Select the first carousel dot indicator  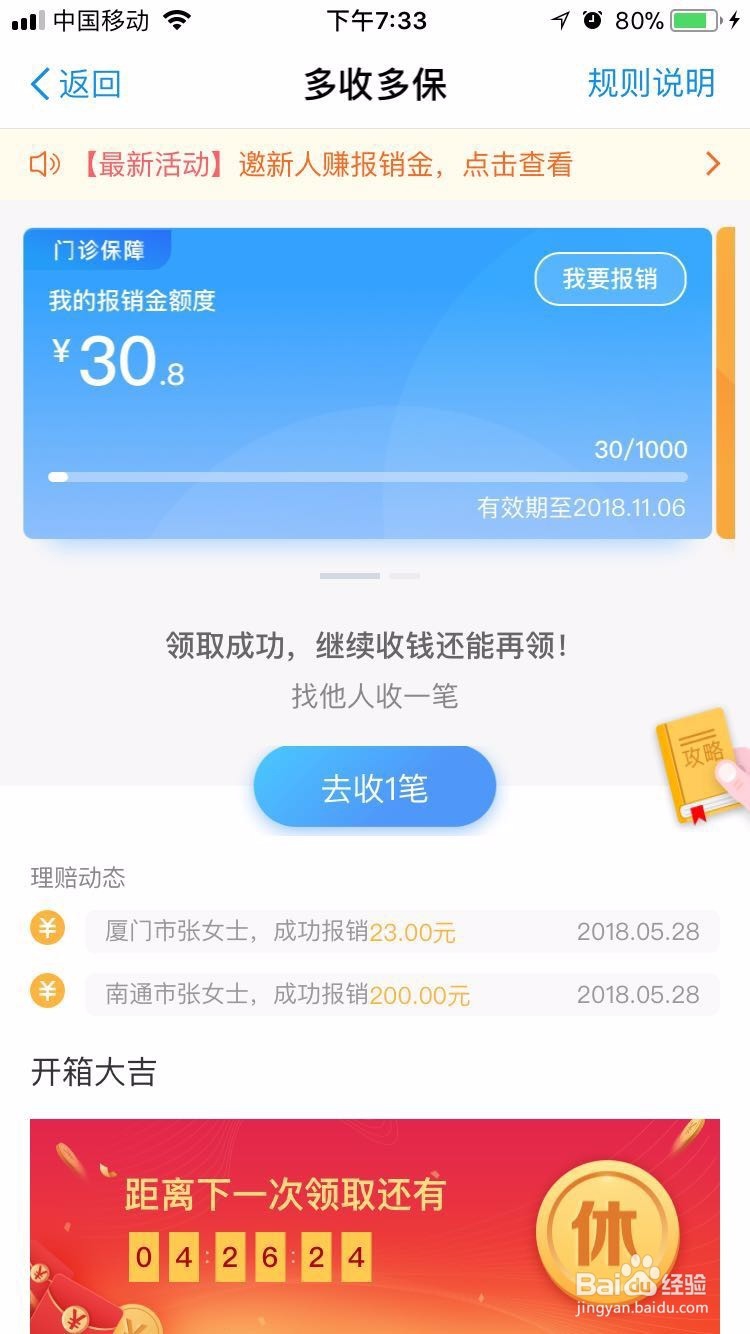[x=348, y=576]
